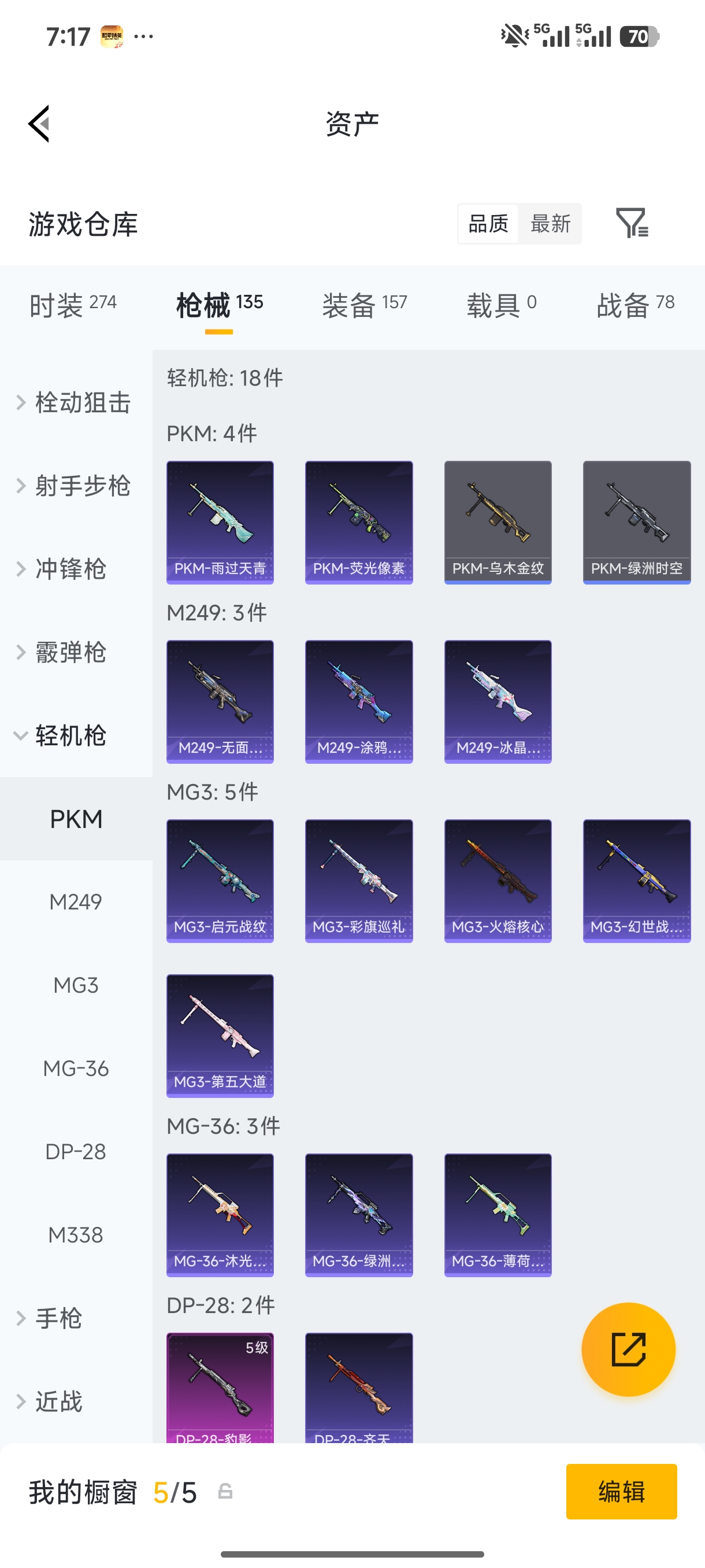This screenshot has height=1568, width=705.
Task: Select the 战备 tab
Action: (635, 305)
